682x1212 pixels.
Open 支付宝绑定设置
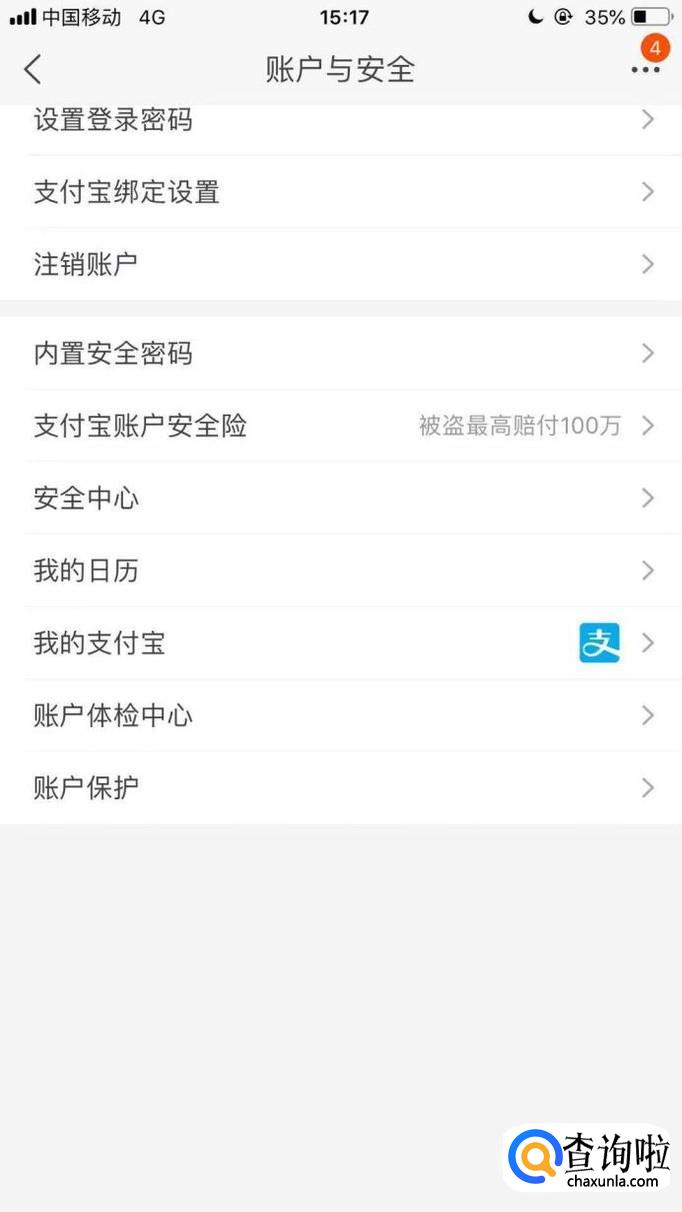point(340,192)
